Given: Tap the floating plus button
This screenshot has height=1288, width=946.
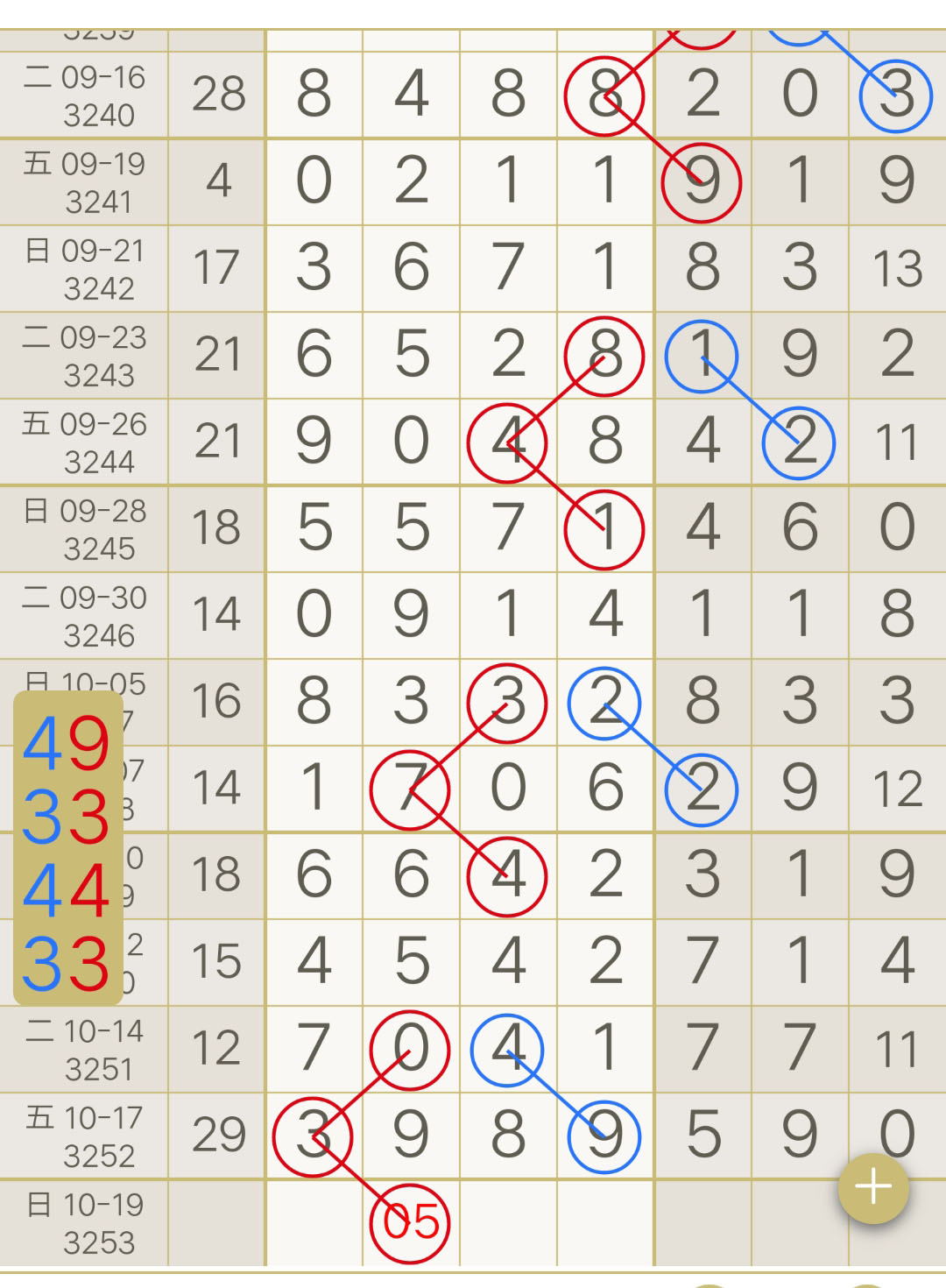Looking at the screenshot, I should 873,1188.
